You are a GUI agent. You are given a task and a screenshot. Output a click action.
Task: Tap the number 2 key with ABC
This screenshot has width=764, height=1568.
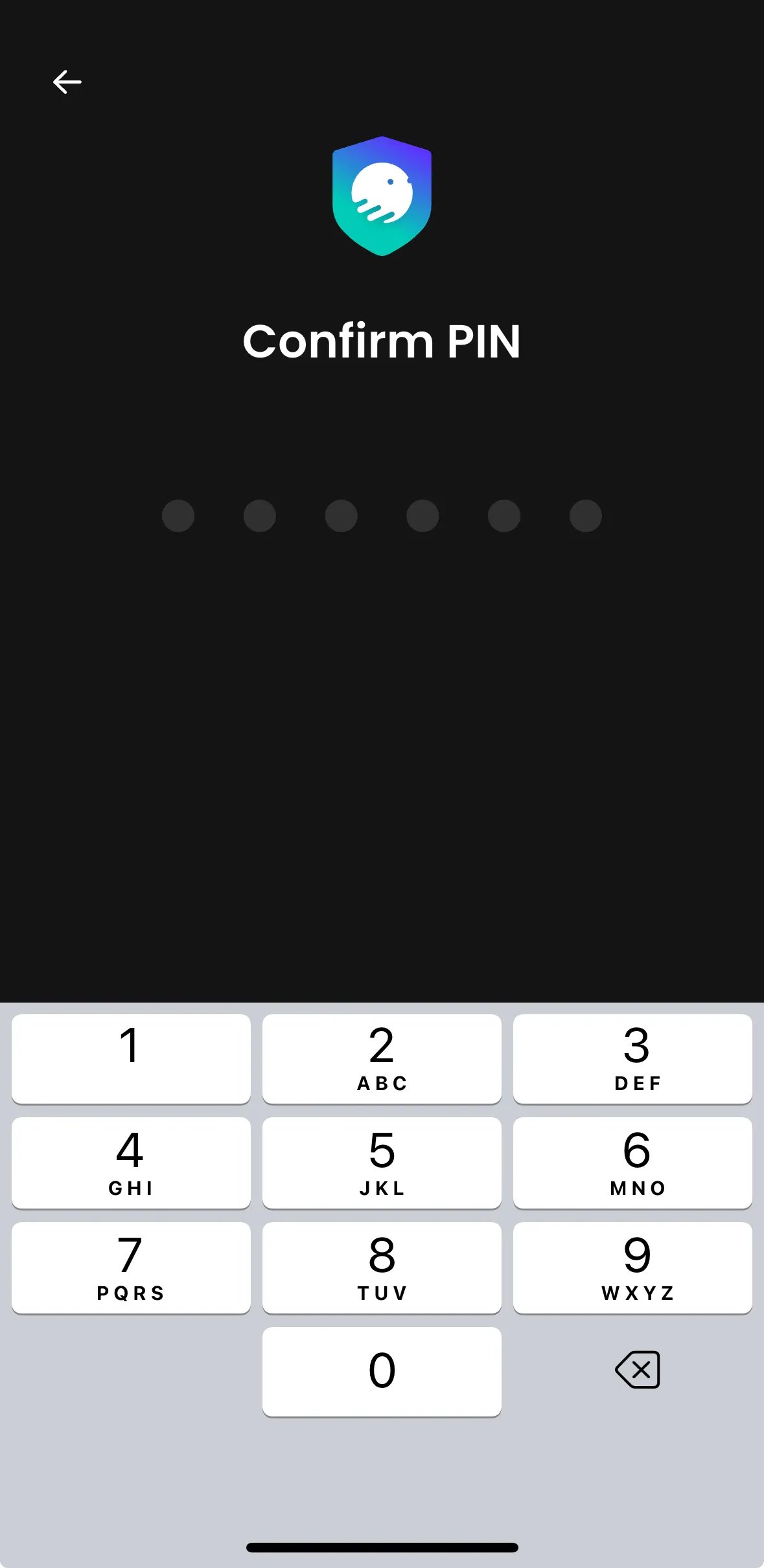pos(381,1058)
